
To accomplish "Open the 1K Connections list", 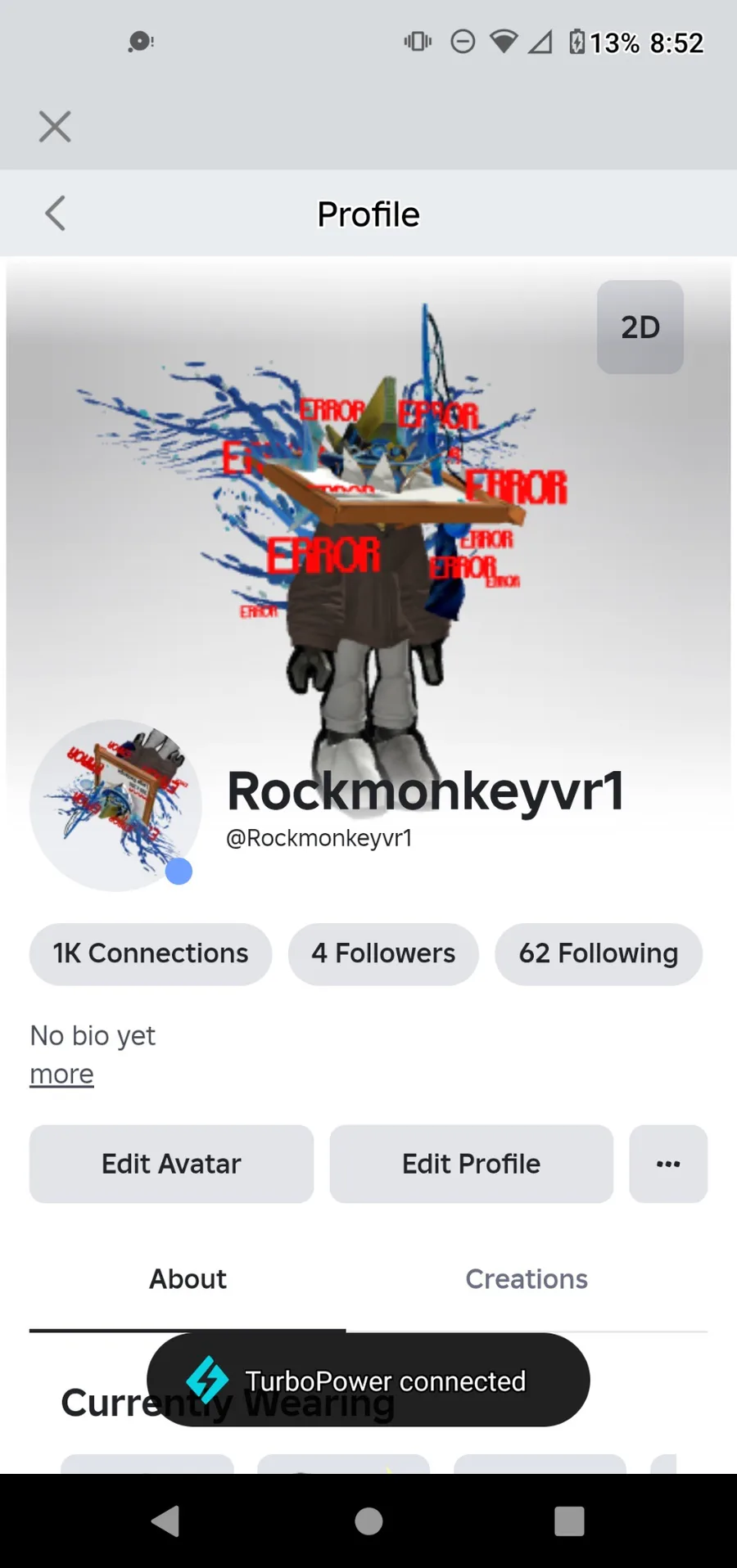I will pos(151,954).
